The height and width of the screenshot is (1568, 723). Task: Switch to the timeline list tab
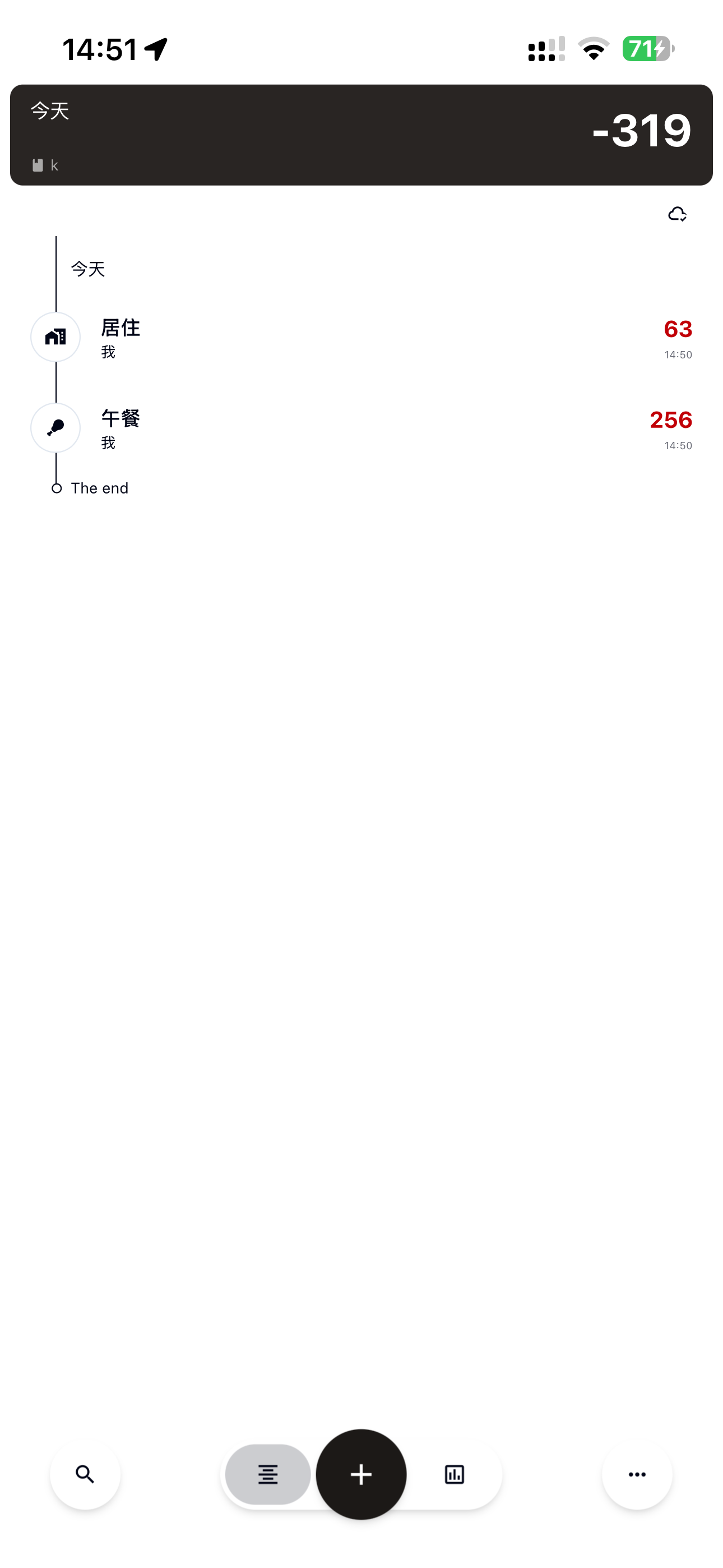pos(268,1474)
